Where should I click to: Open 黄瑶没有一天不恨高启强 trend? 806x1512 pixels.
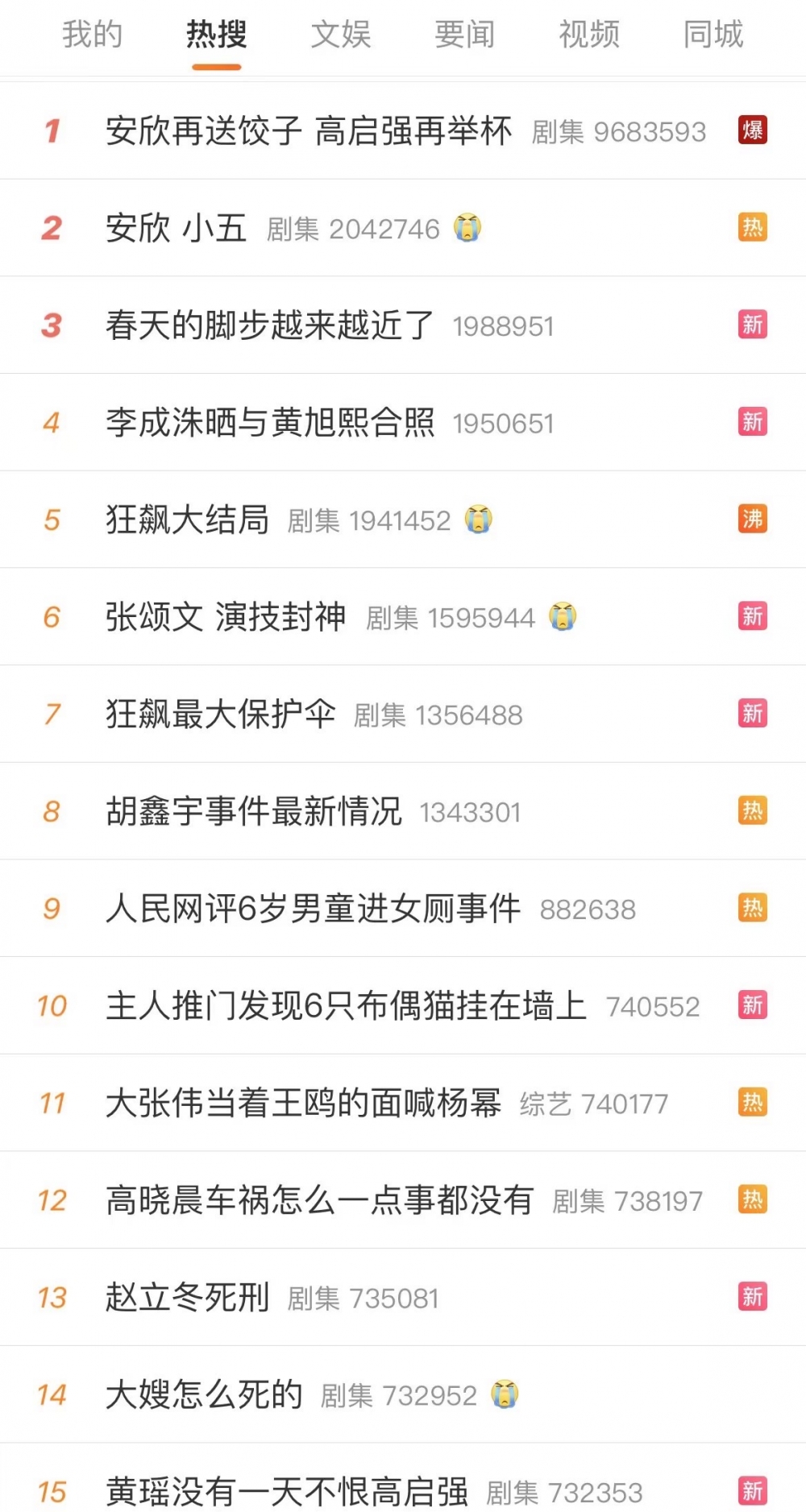pyautogui.click(x=286, y=1492)
